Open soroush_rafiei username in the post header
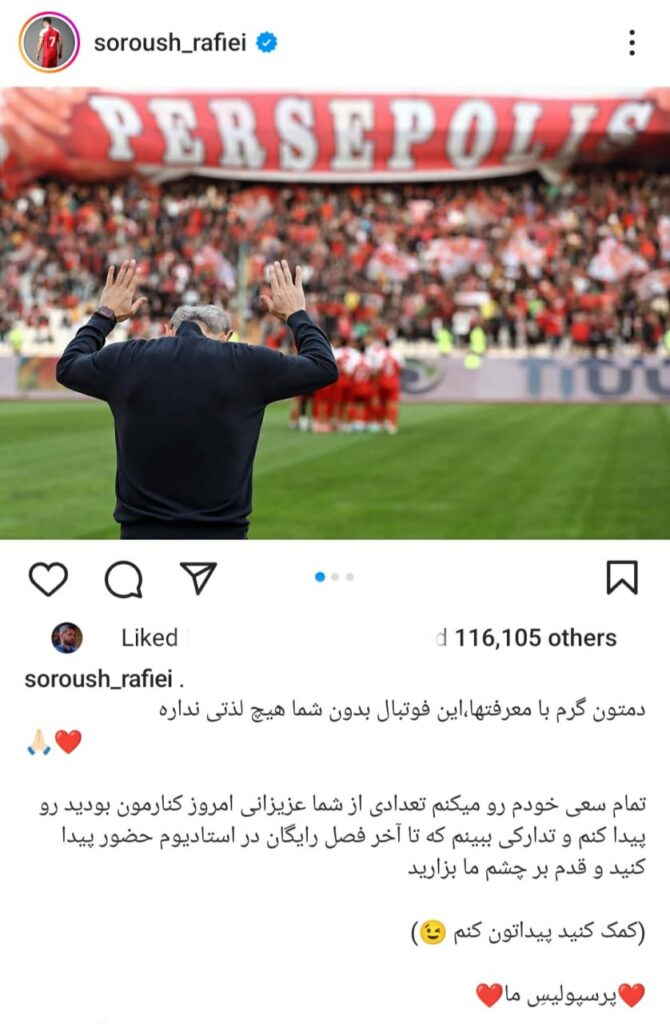670x1024 pixels. coord(169,42)
